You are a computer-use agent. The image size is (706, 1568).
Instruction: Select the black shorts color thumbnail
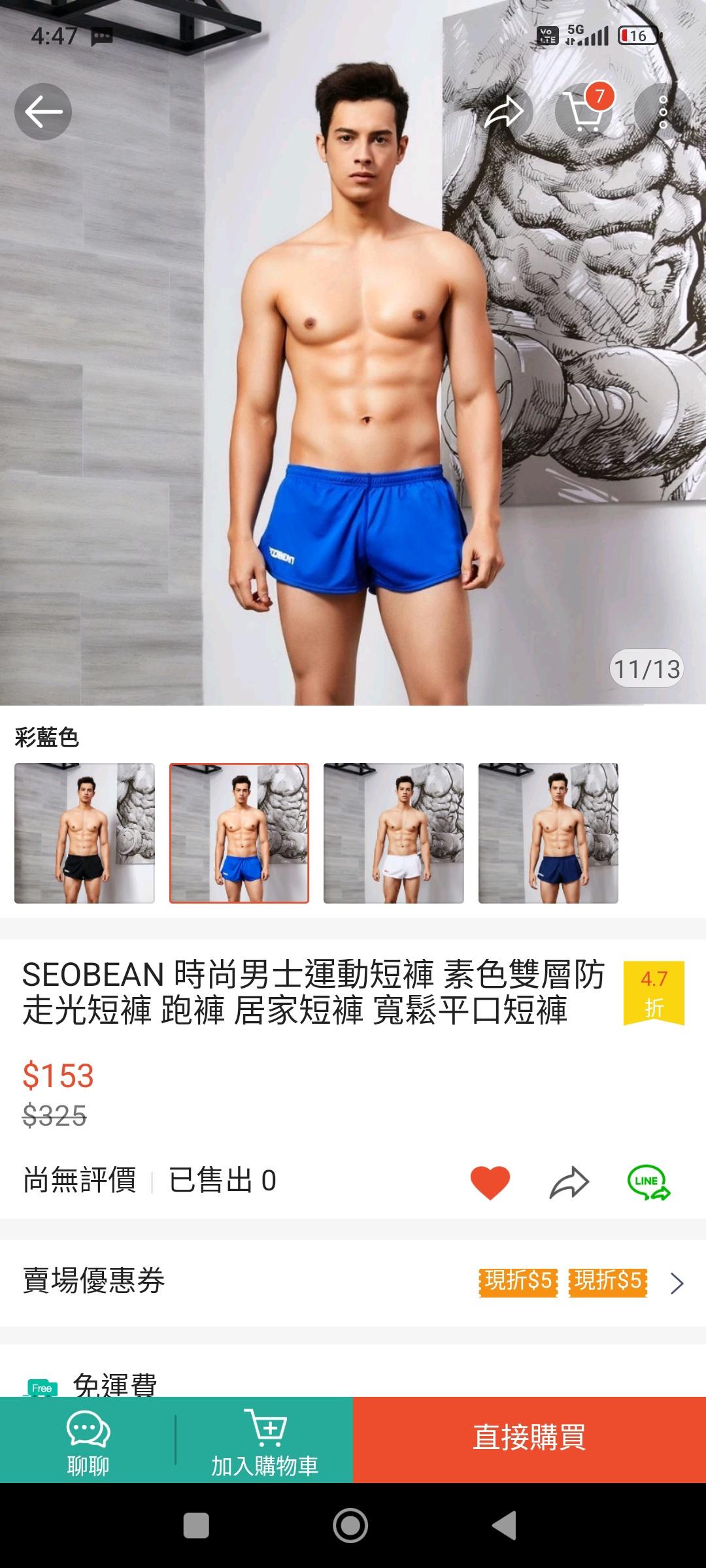(84, 833)
